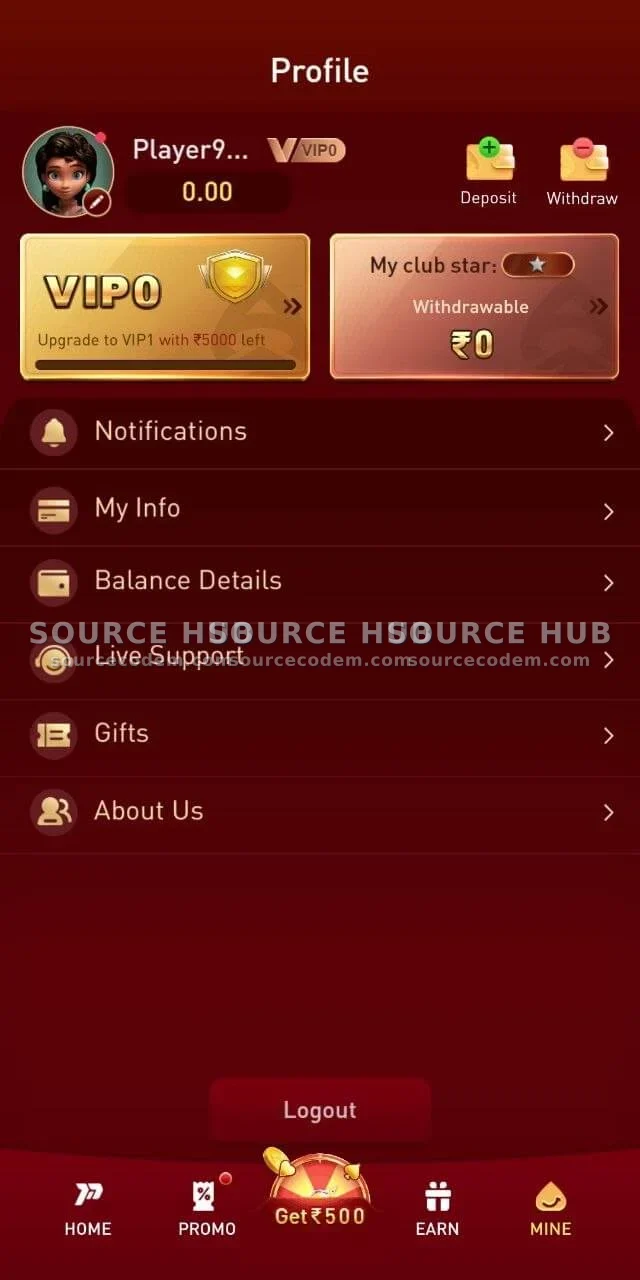The height and width of the screenshot is (1280, 640).
Task: Tap the Get ₹500 spin wheel
Action: (320, 1195)
